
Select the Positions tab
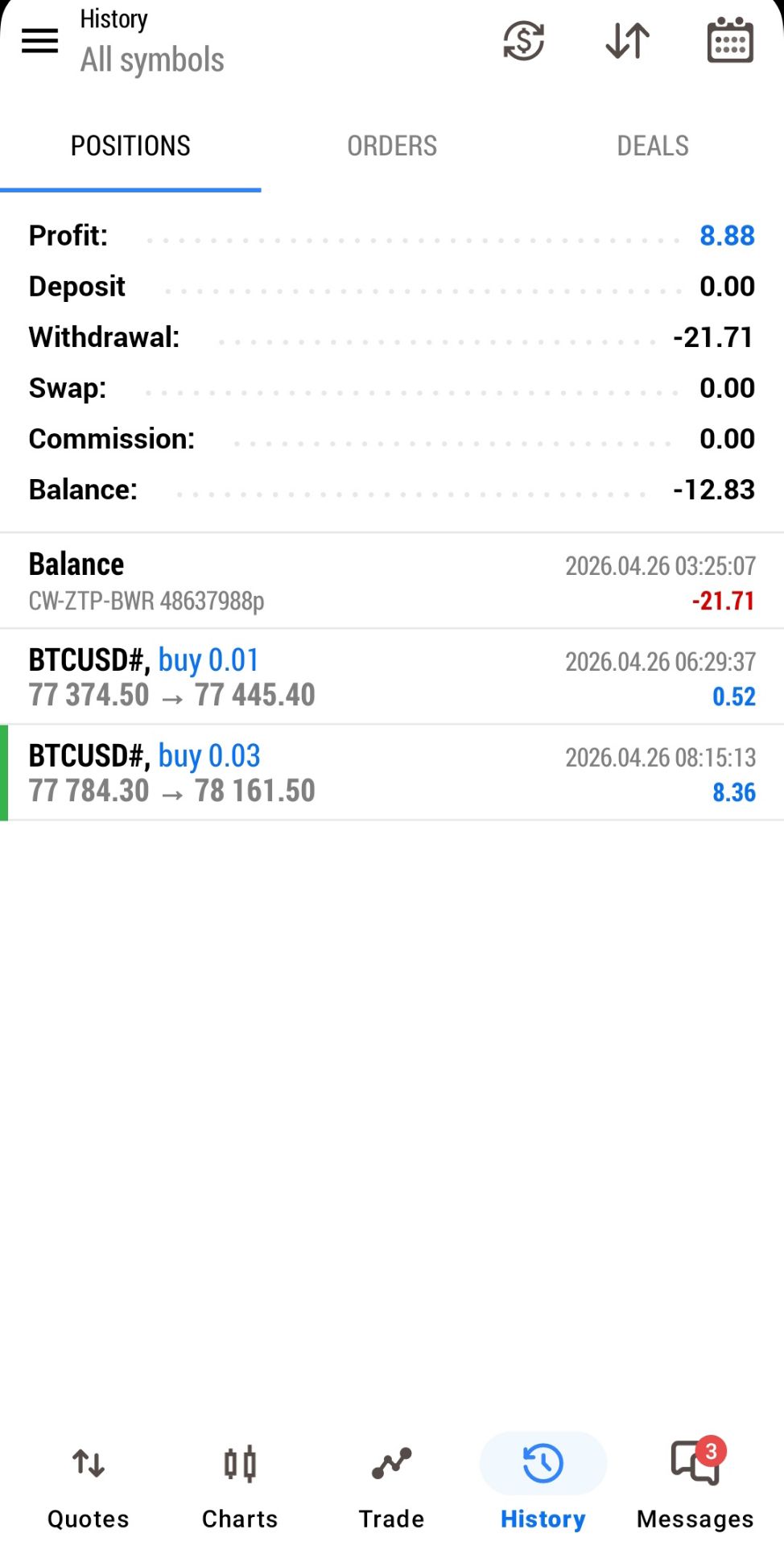pos(130,146)
